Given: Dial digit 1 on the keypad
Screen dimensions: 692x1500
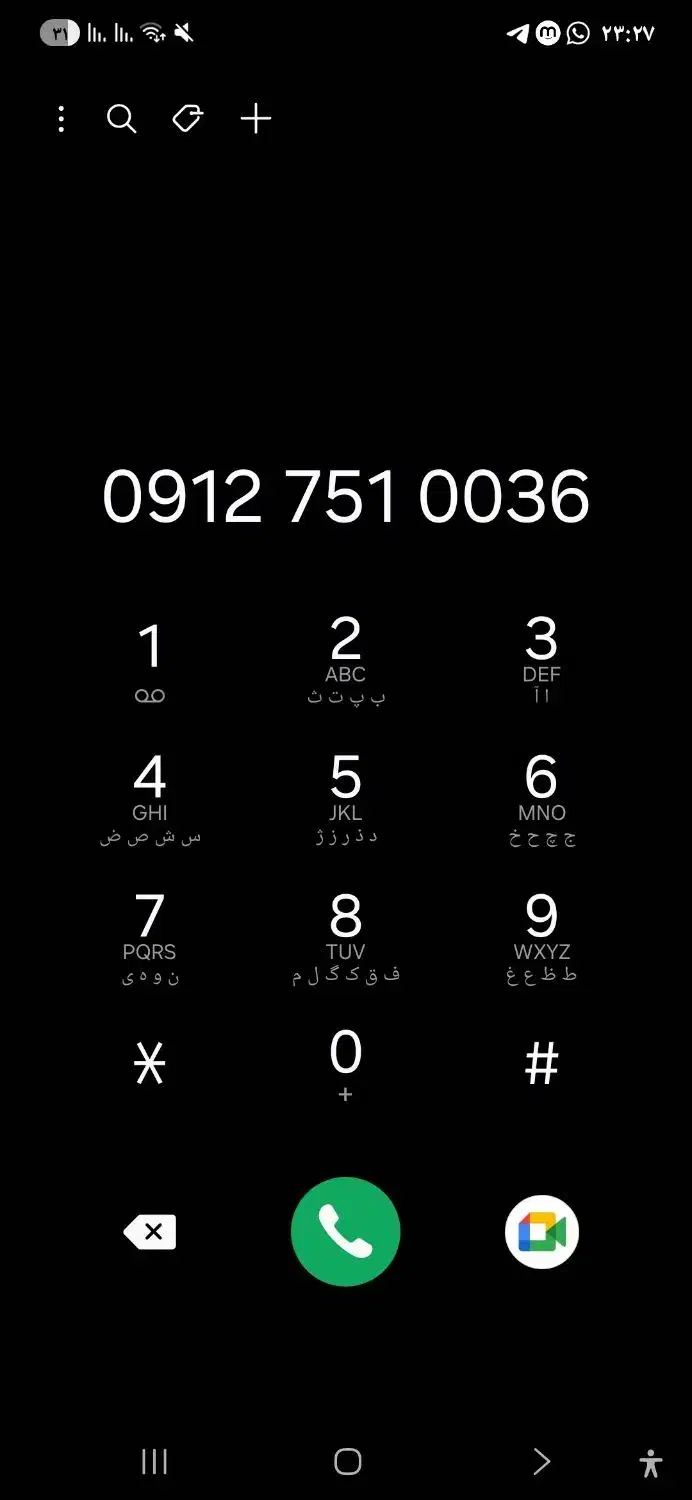Looking at the screenshot, I should pos(150,662).
